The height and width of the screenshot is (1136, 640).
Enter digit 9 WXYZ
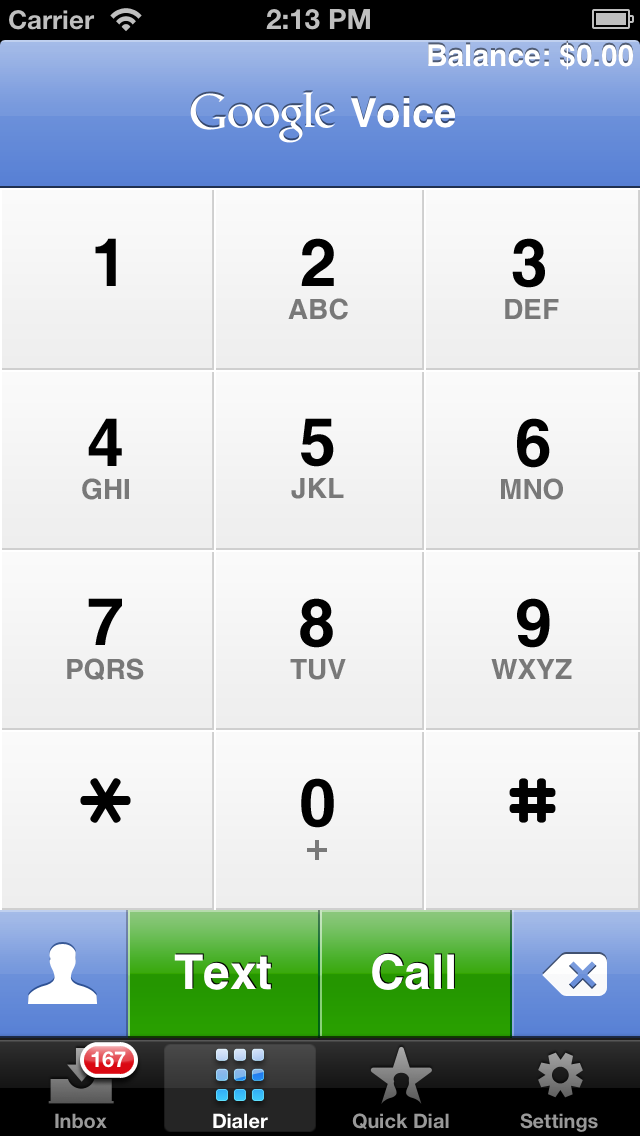(x=531, y=640)
